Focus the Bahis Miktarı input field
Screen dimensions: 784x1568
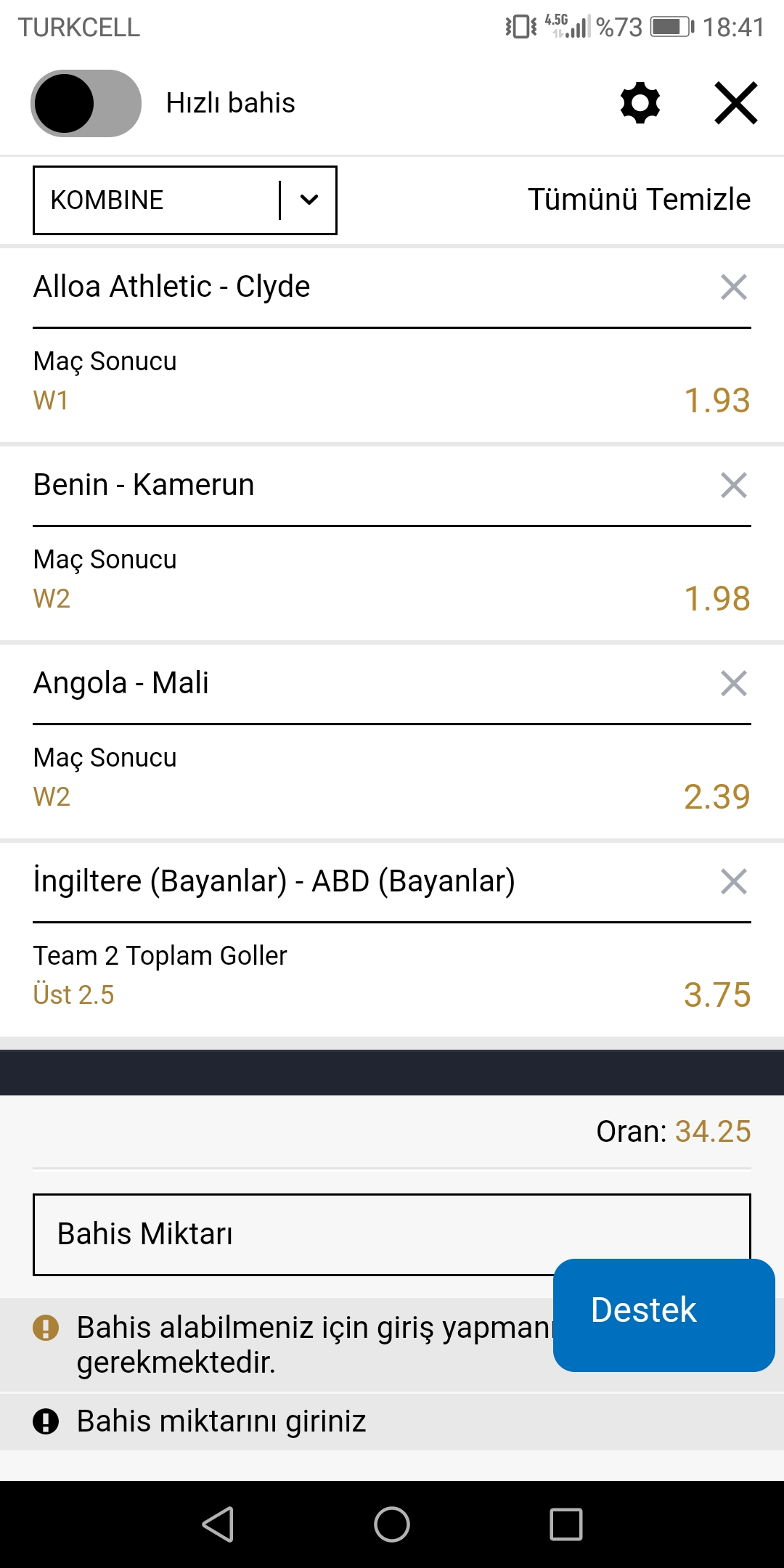coord(392,1234)
